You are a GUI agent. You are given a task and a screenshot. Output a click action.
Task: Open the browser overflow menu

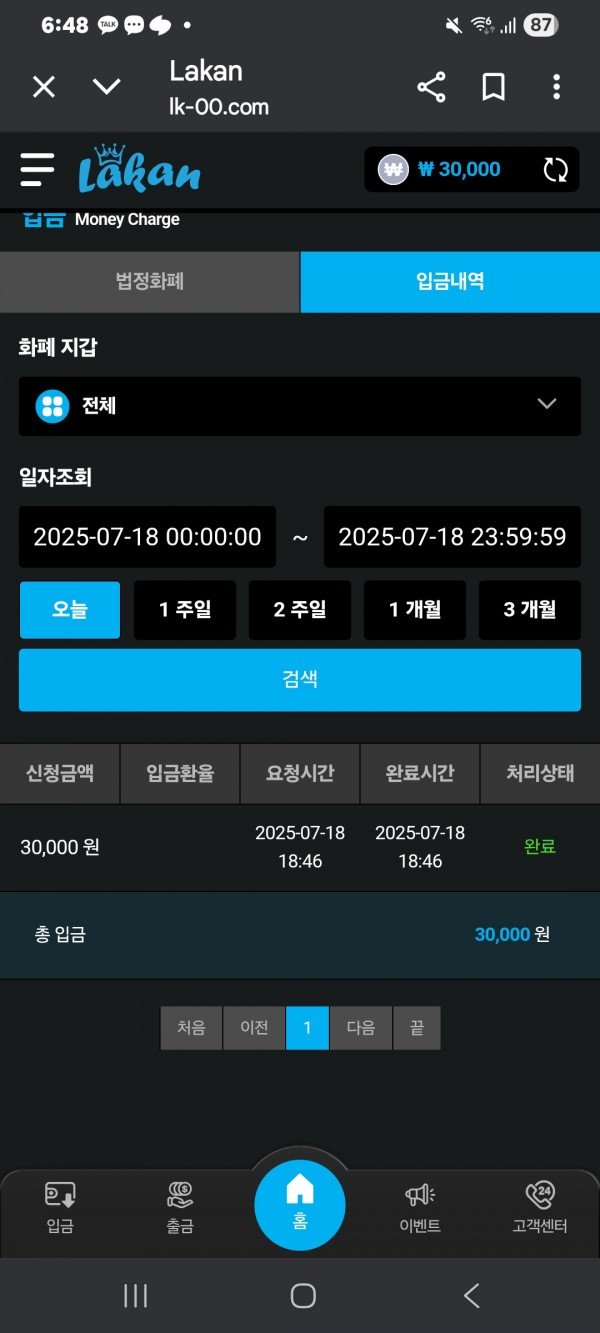click(556, 87)
